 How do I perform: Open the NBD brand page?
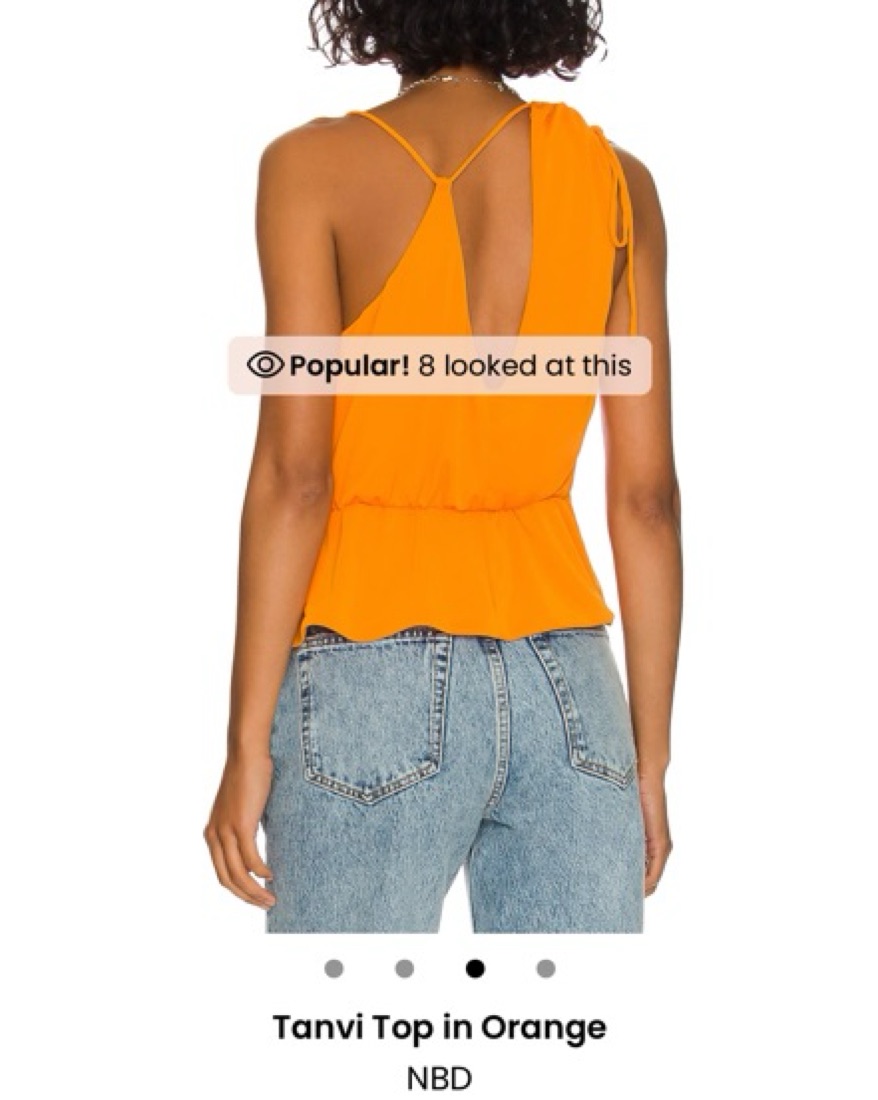pyautogui.click(x=439, y=1079)
